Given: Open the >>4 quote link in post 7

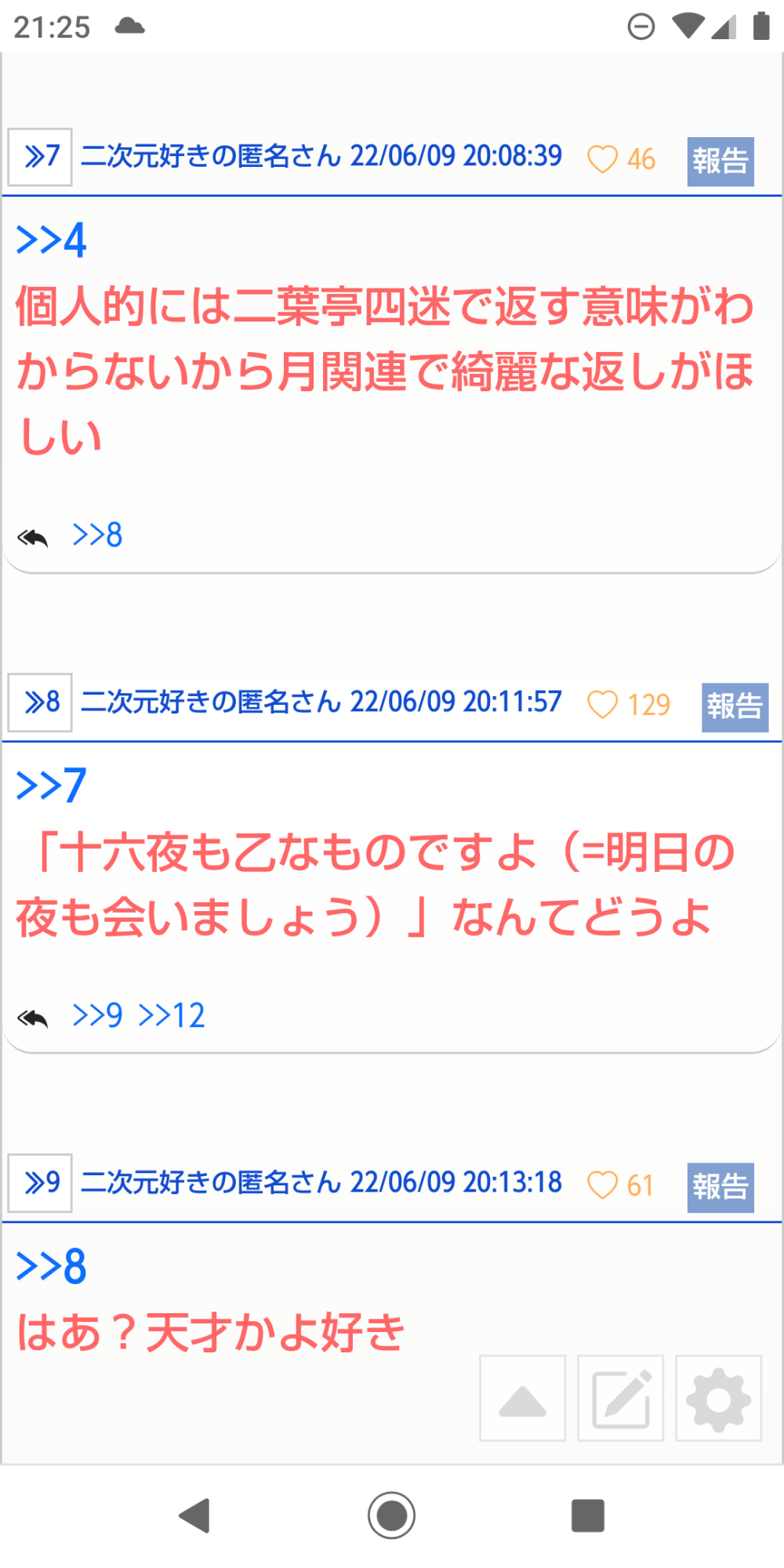Looking at the screenshot, I should (51, 240).
